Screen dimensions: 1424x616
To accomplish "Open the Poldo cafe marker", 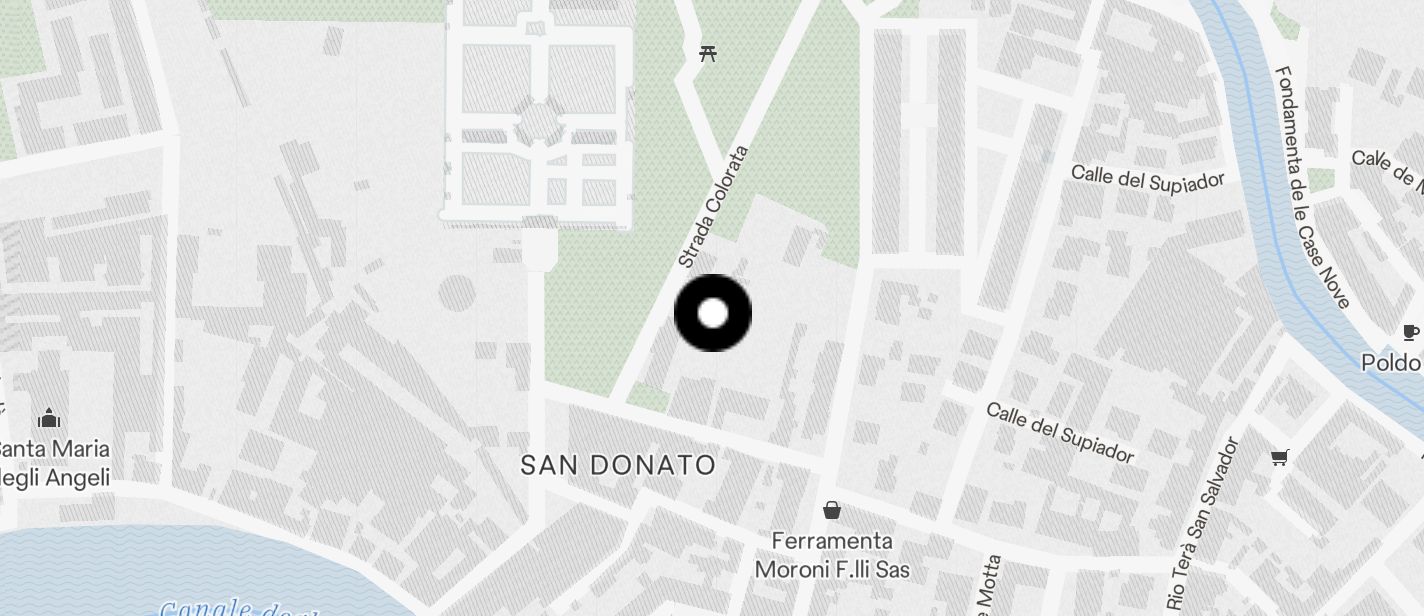I will (x=1410, y=333).
